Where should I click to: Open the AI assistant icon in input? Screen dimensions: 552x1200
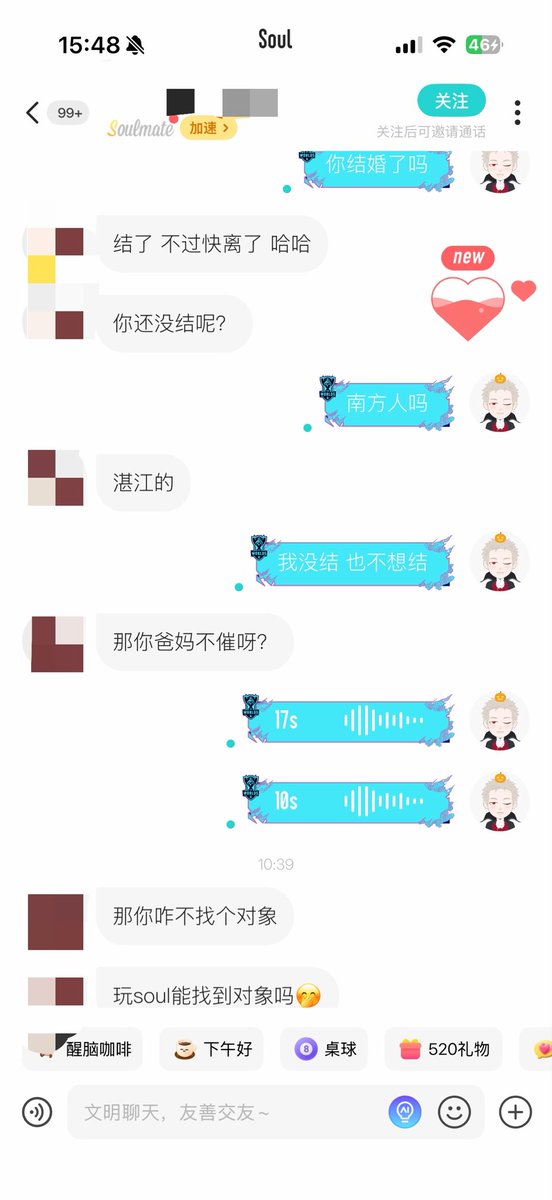pyautogui.click(x=405, y=1112)
